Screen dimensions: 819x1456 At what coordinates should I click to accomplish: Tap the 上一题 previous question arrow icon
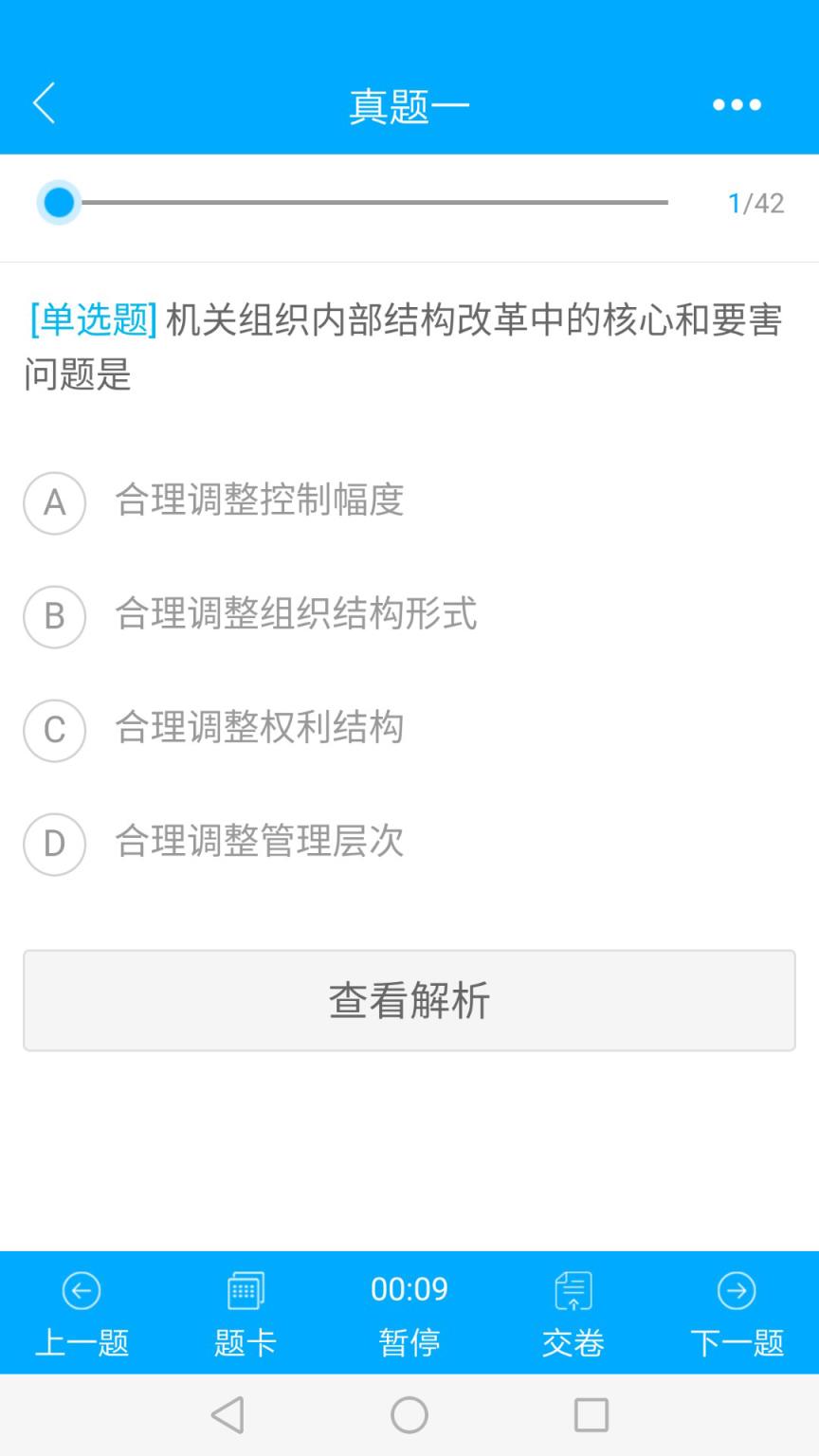82,1291
